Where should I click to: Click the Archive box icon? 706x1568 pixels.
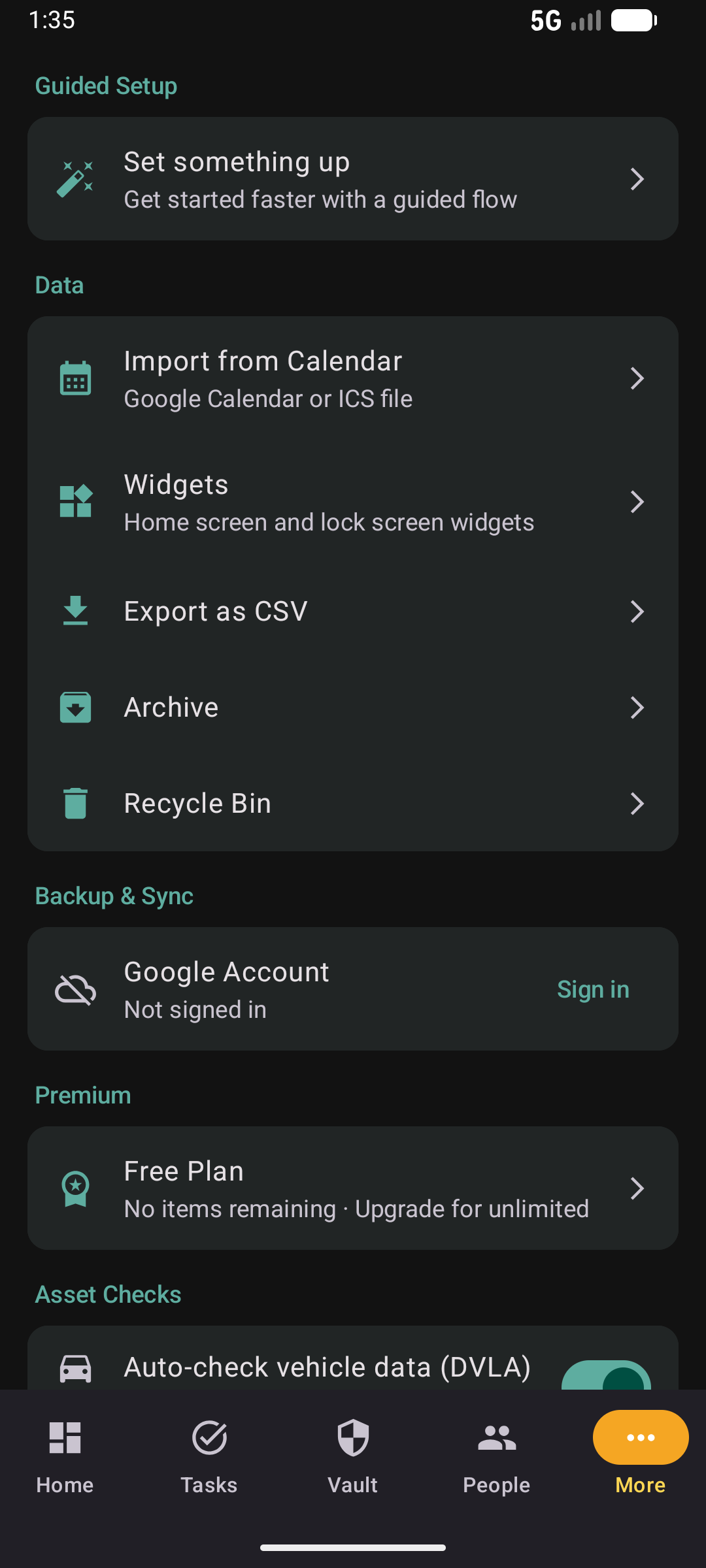(75, 707)
